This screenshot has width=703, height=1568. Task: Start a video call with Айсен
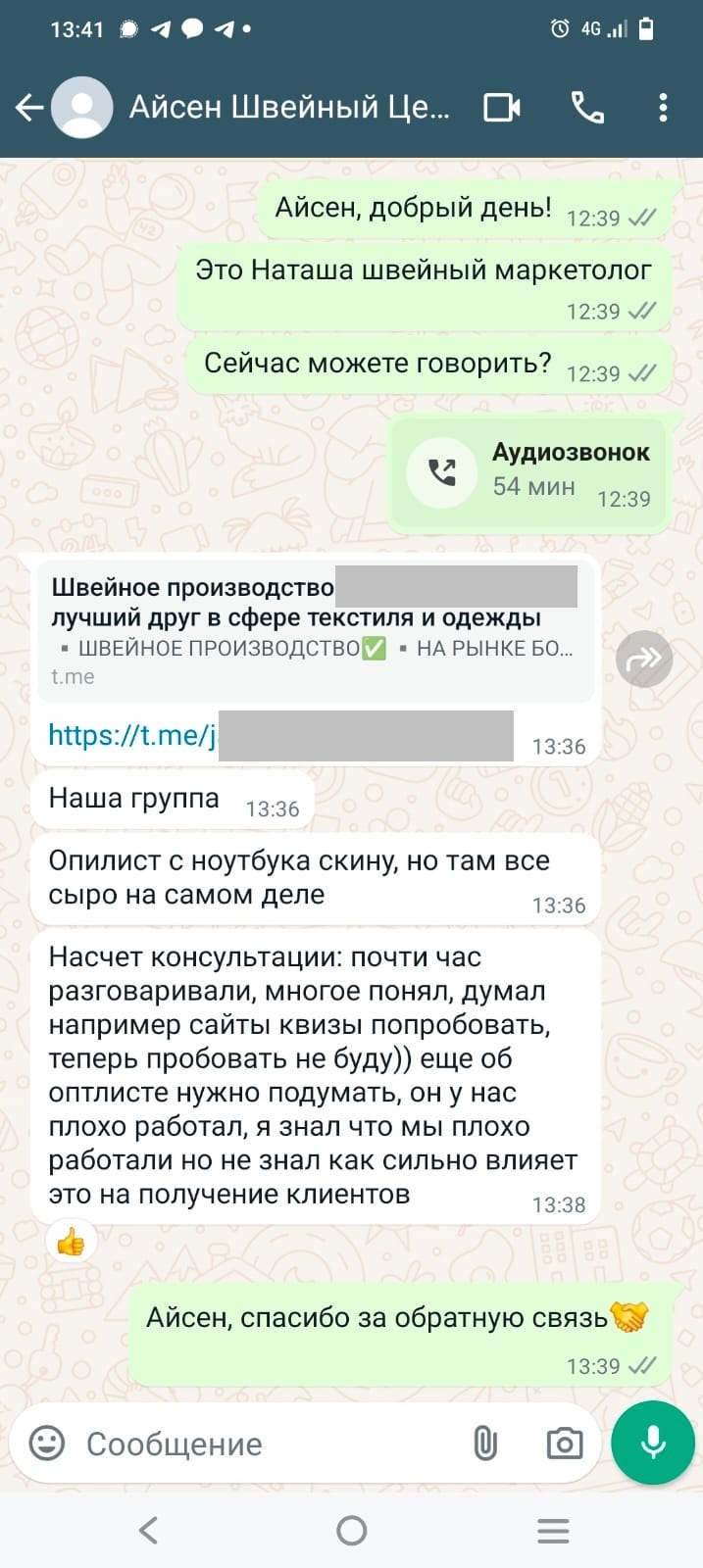(x=502, y=107)
